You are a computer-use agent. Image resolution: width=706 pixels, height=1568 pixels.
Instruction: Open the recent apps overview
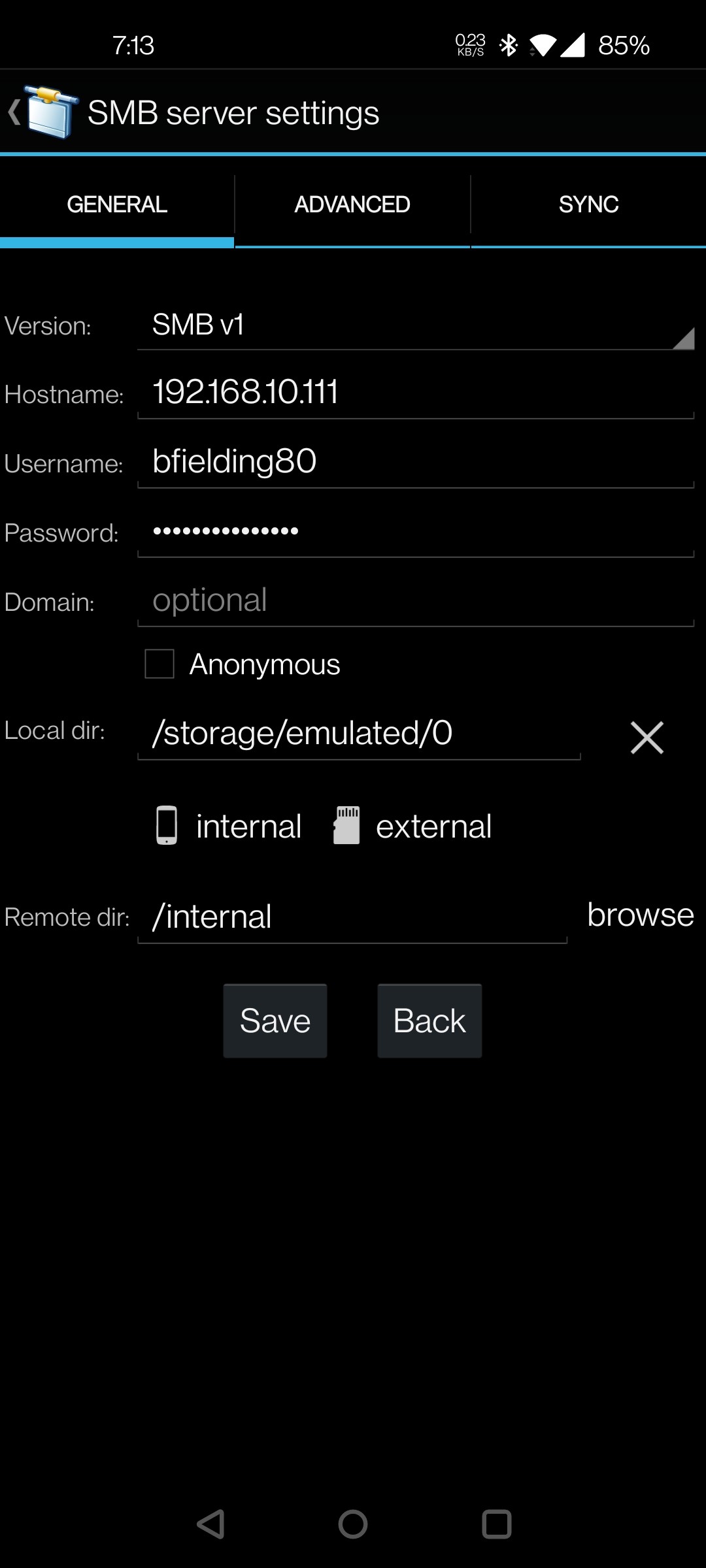(496, 1524)
